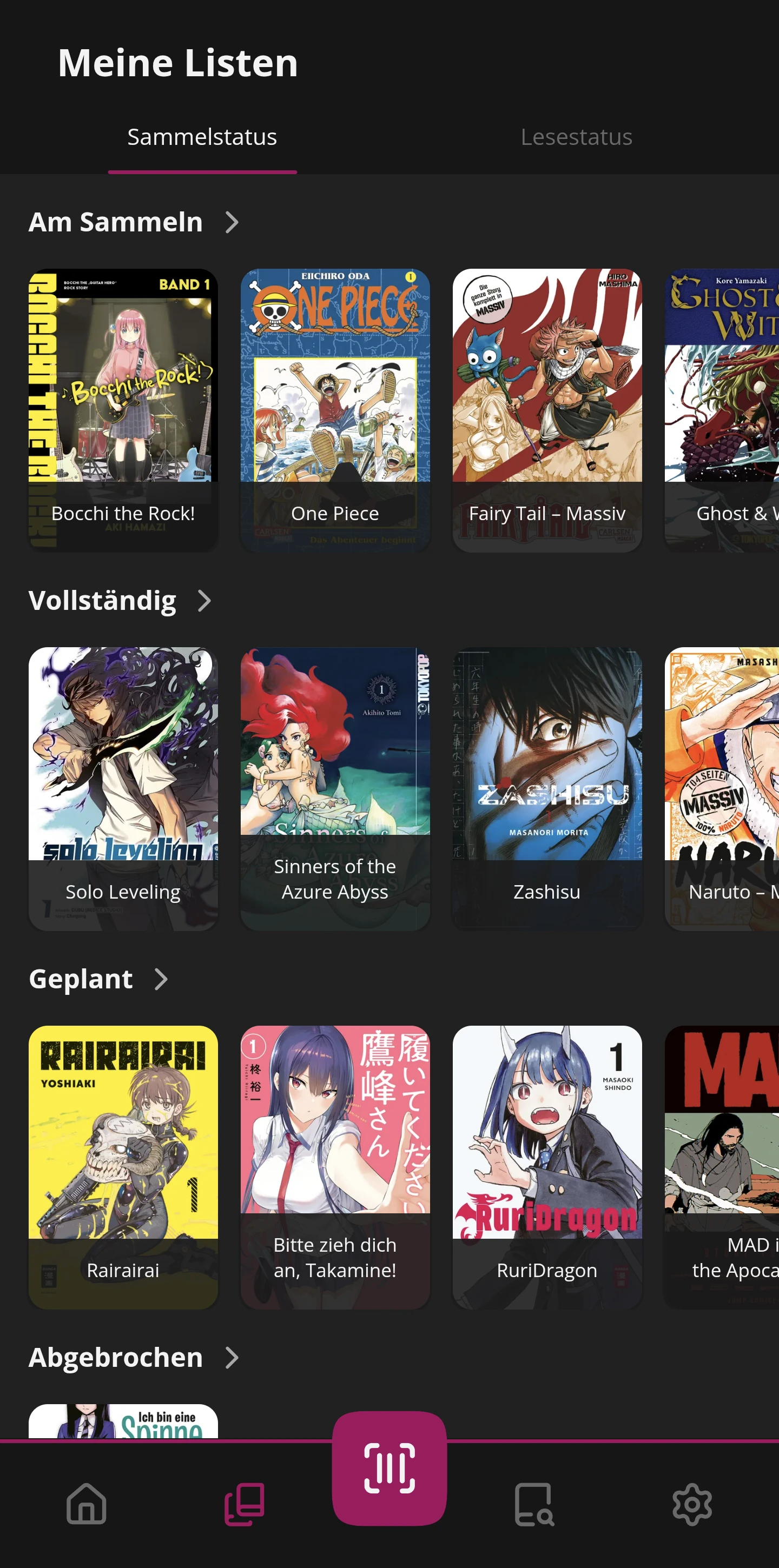This screenshot has width=779, height=1568.
Task: Open the Zashisu card
Action: click(547, 789)
